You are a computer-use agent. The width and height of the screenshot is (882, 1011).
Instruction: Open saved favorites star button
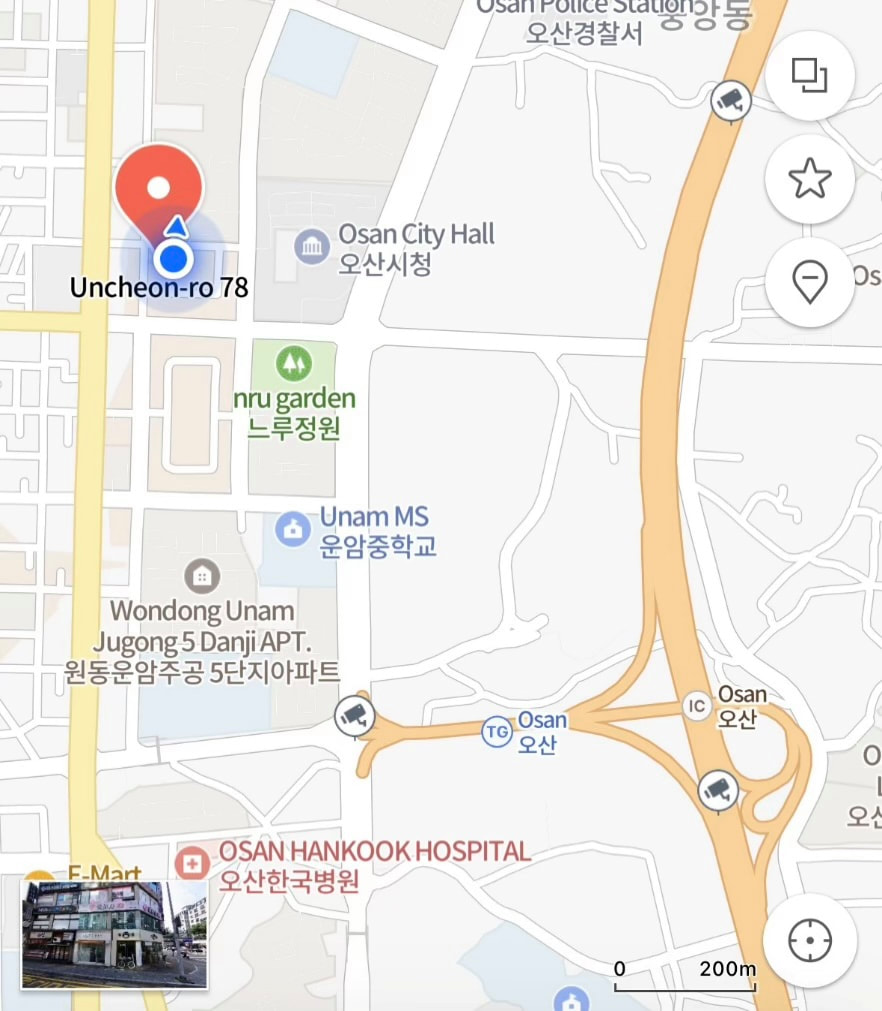[x=809, y=180]
